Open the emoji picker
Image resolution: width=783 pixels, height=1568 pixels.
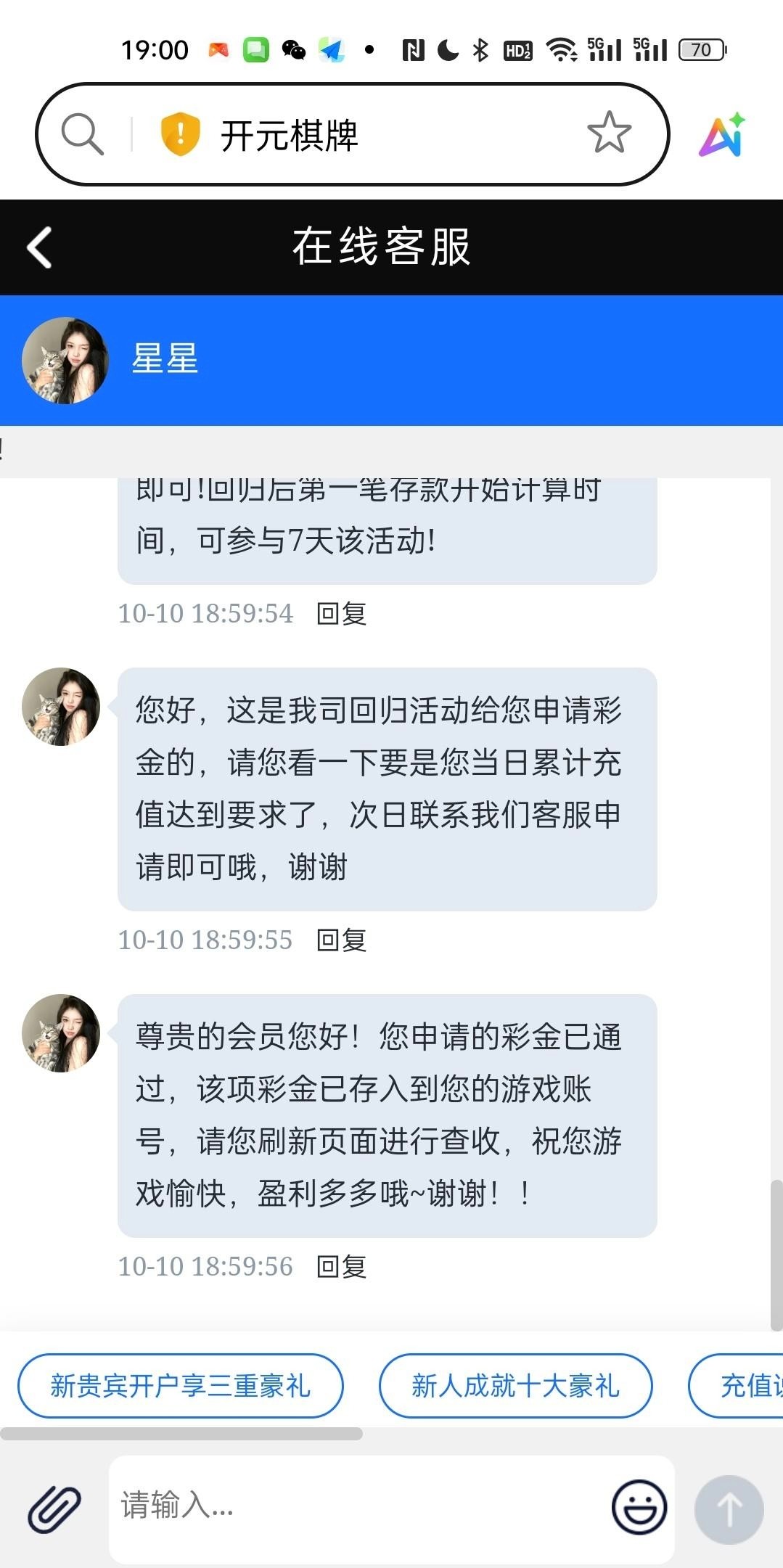[639, 1507]
